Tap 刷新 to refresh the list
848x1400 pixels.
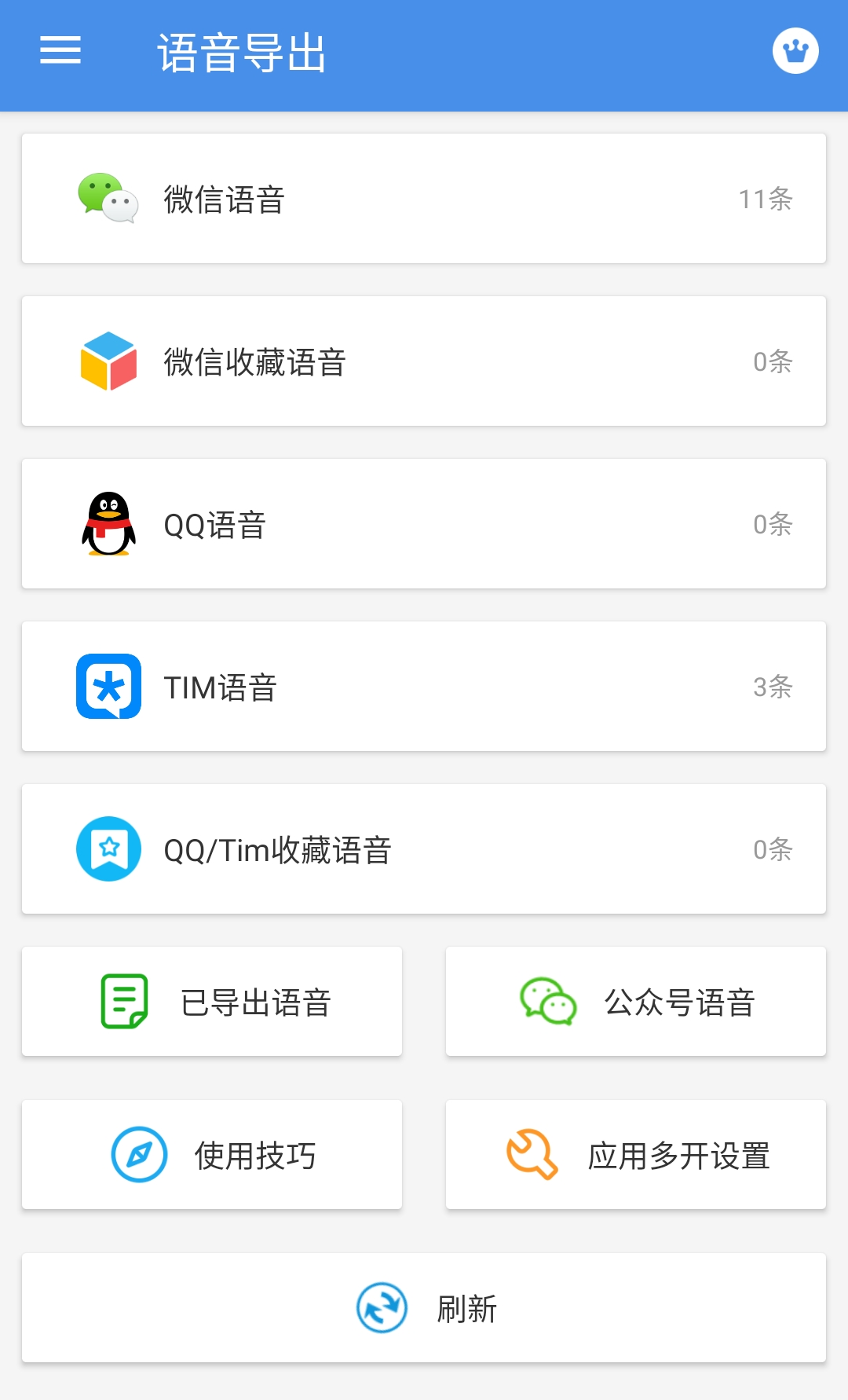pos(424,1308)
